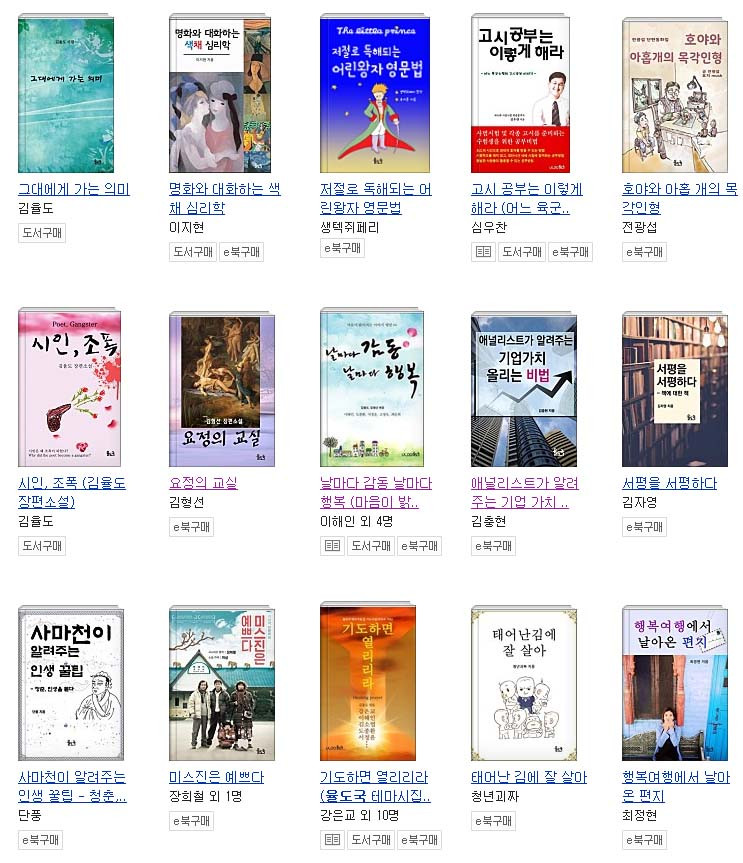Tap e북구매 under 명화와 대화하는 색채 심리학

coord(241,252)
